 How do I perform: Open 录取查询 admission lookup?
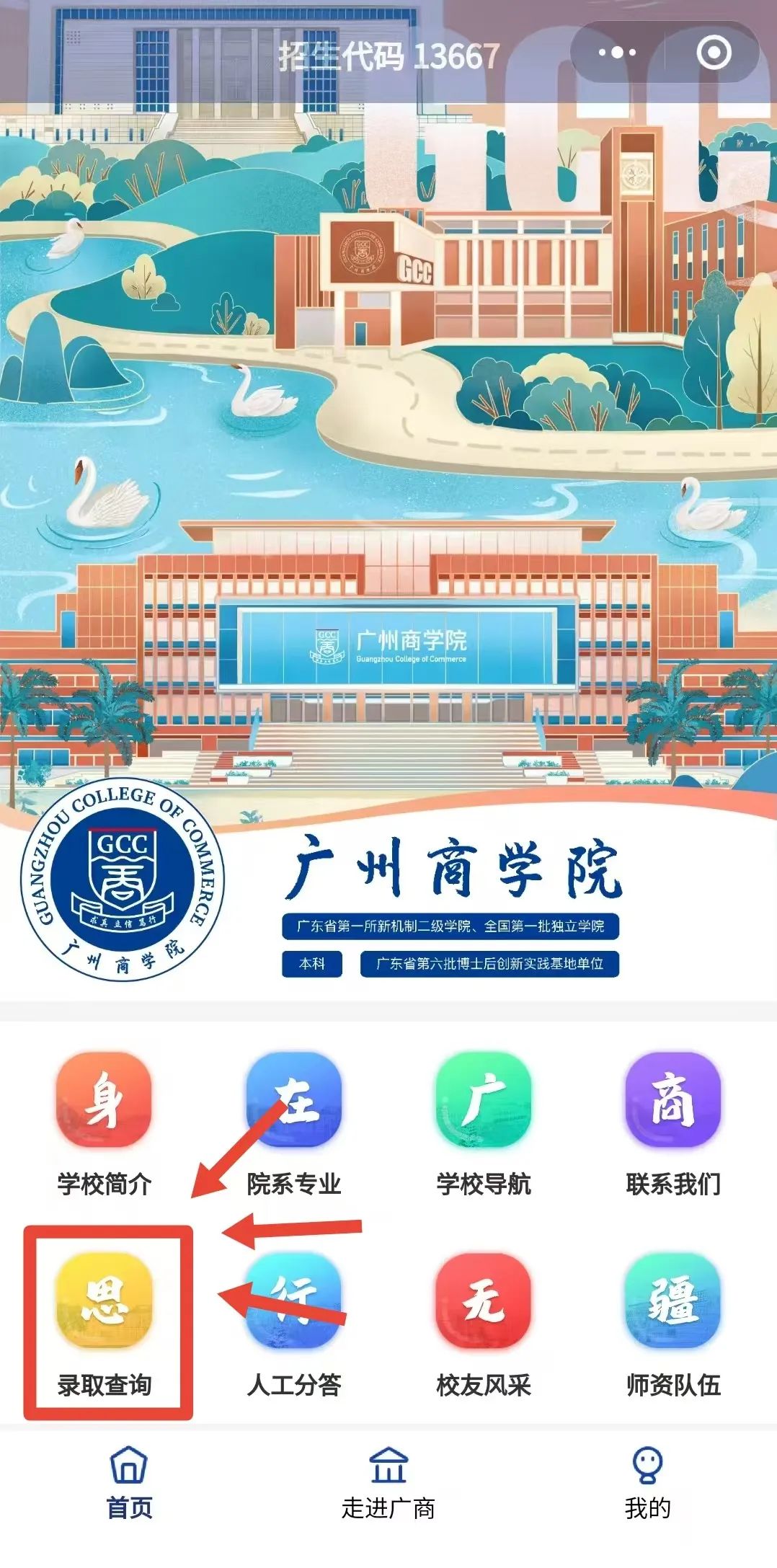pos(105,1324)
